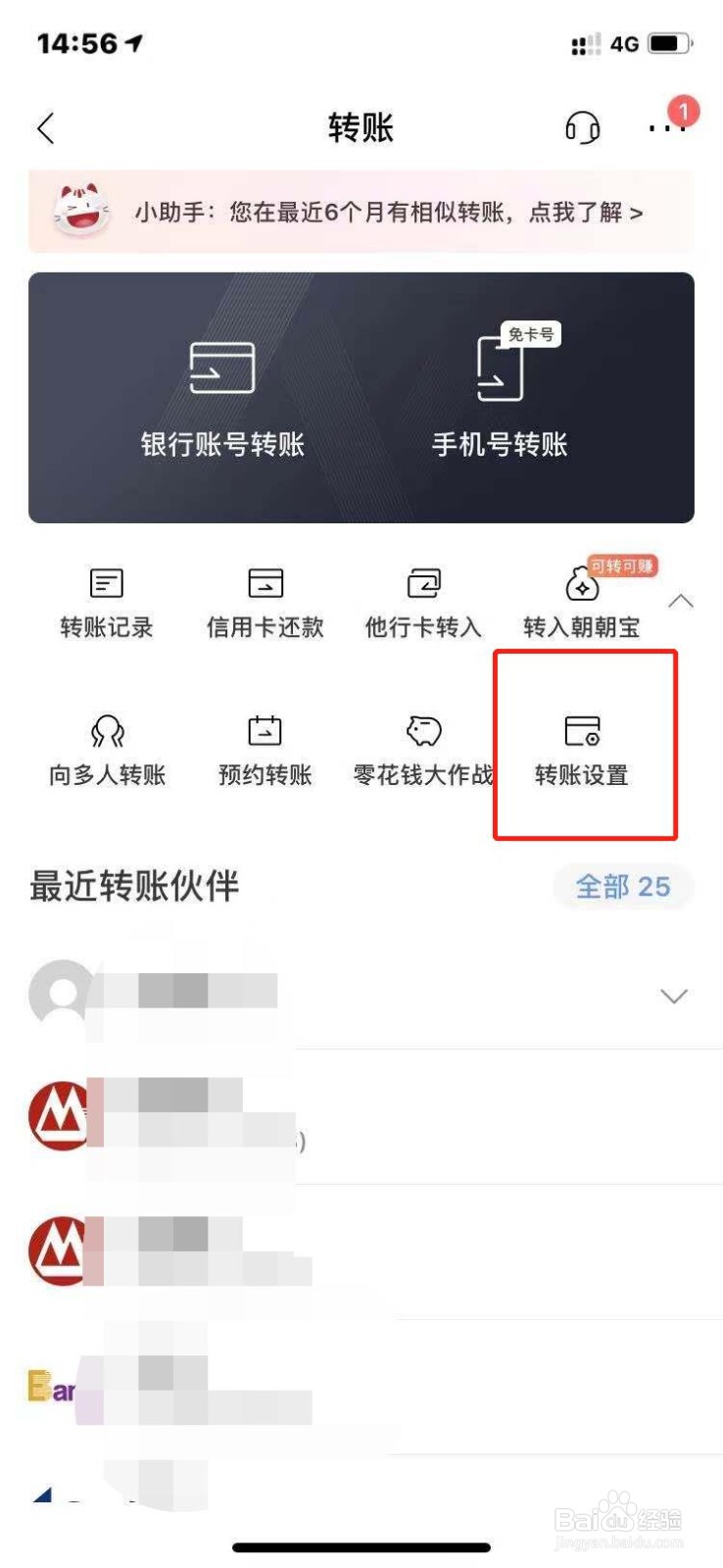
Task: View 全部 25 recent transfer partners
Action: tap(623, 886)
